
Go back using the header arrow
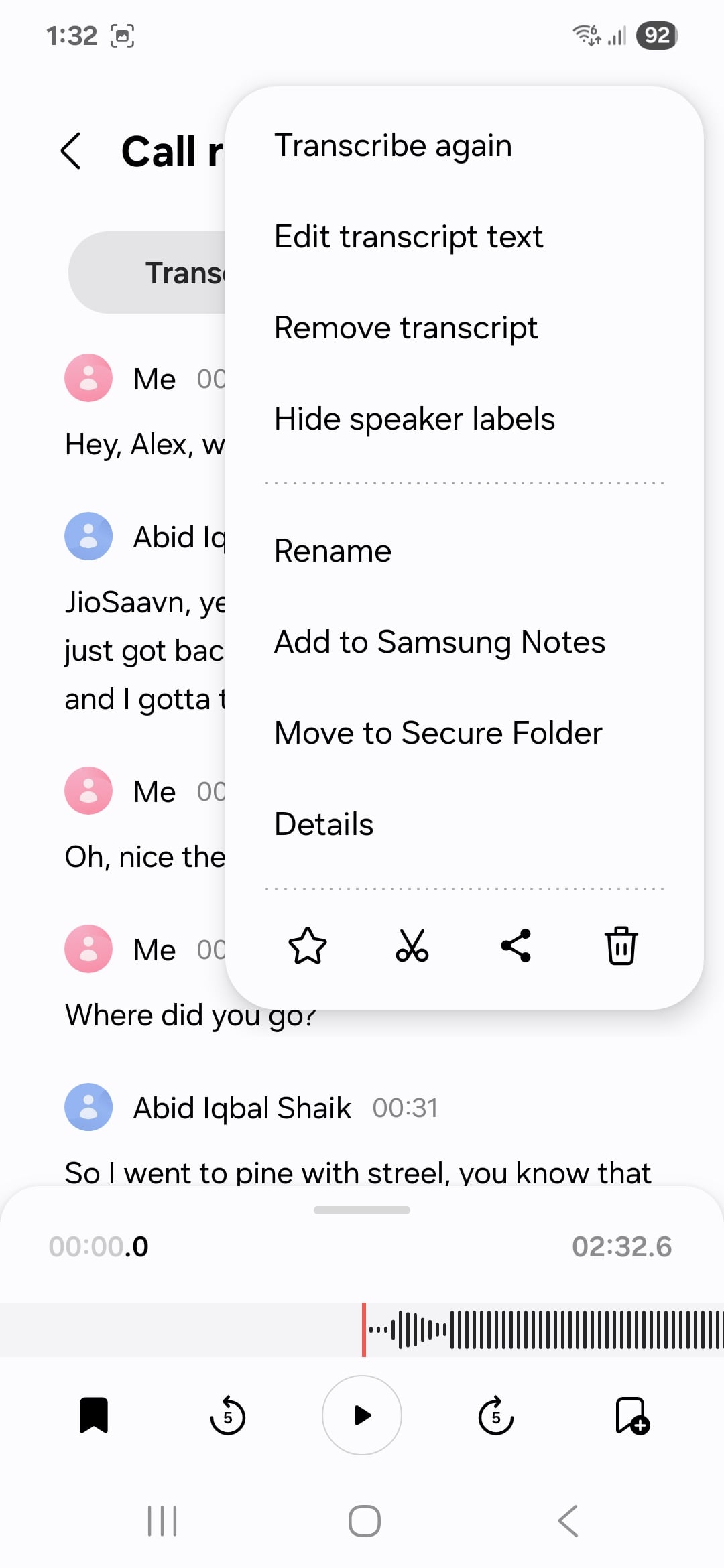(71, 151)
